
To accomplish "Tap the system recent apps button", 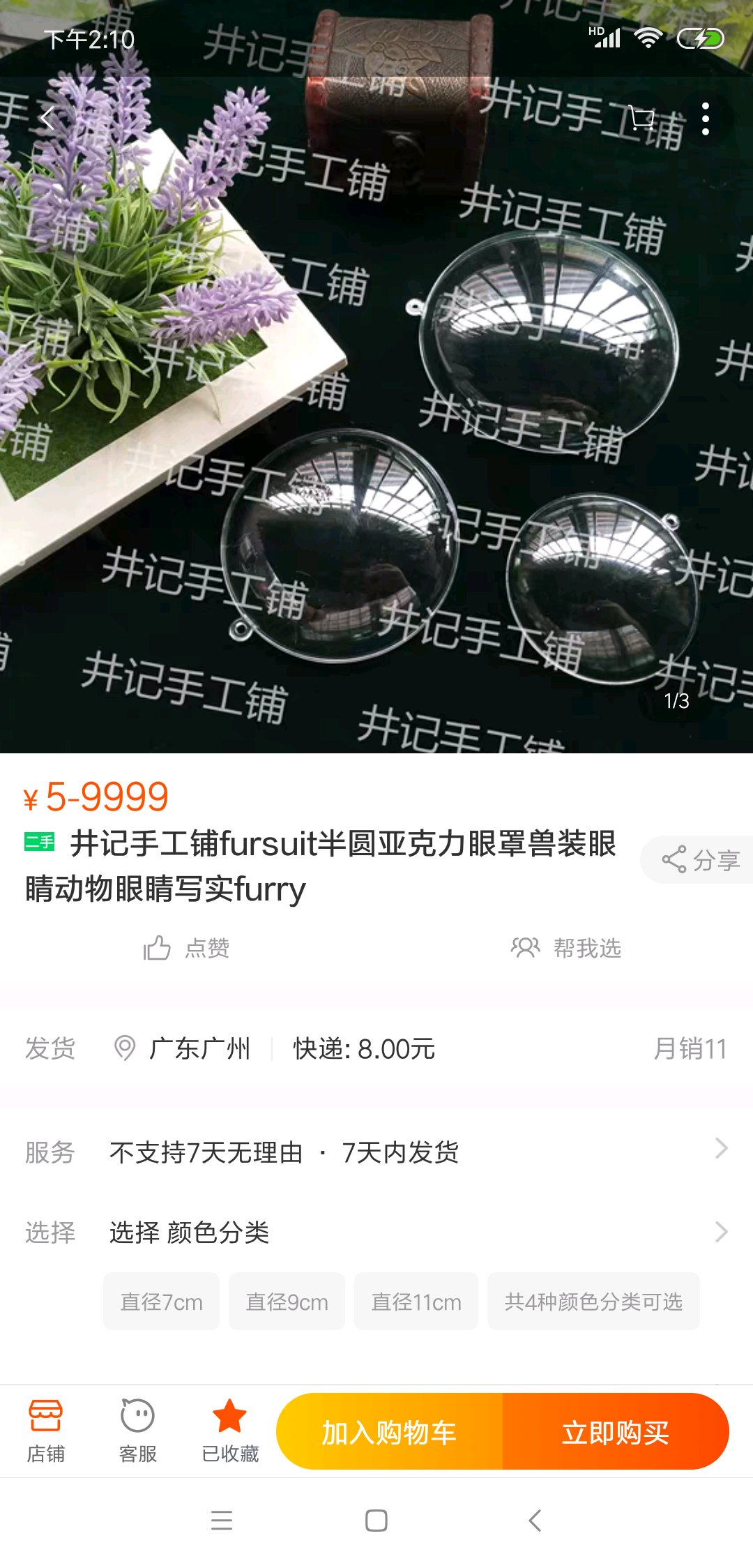I will (222, 1521).
